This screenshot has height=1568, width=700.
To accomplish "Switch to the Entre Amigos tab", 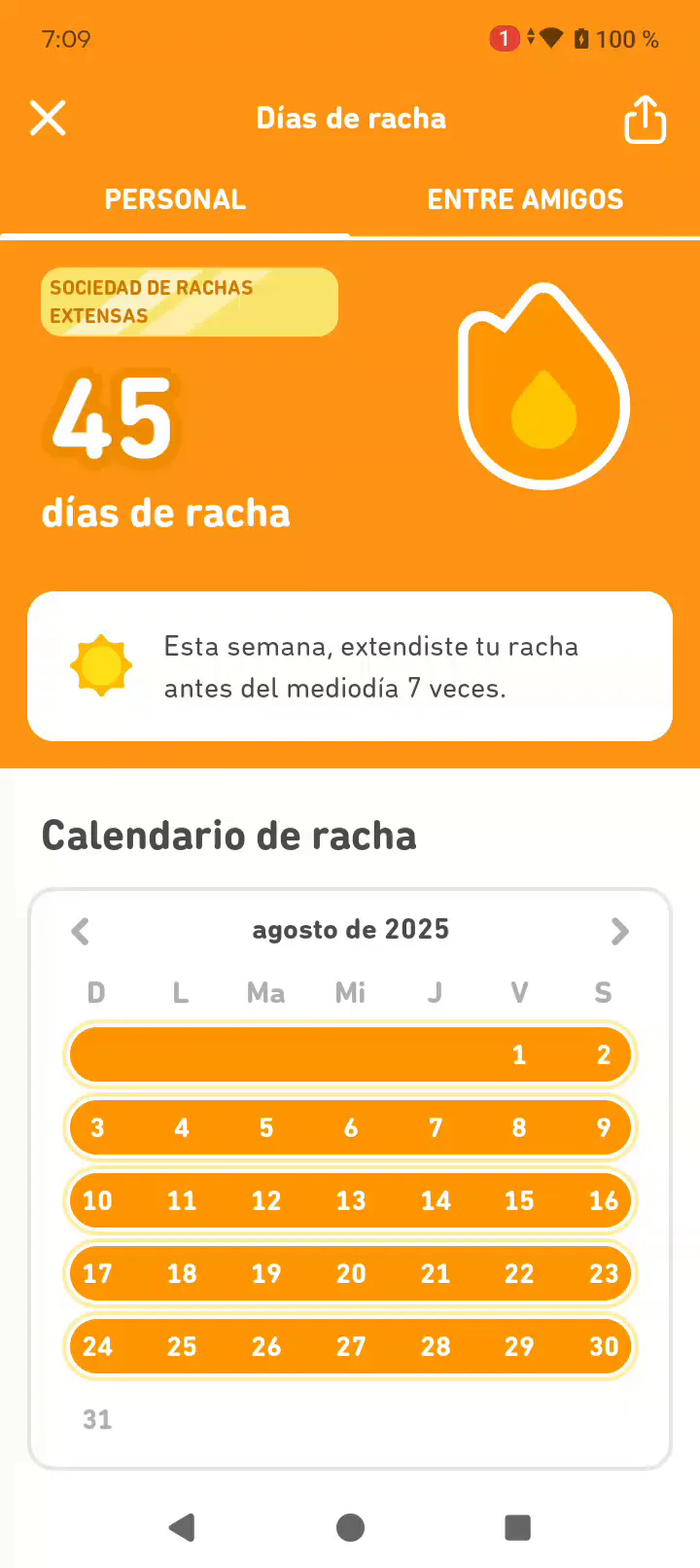I will (525, 199).
